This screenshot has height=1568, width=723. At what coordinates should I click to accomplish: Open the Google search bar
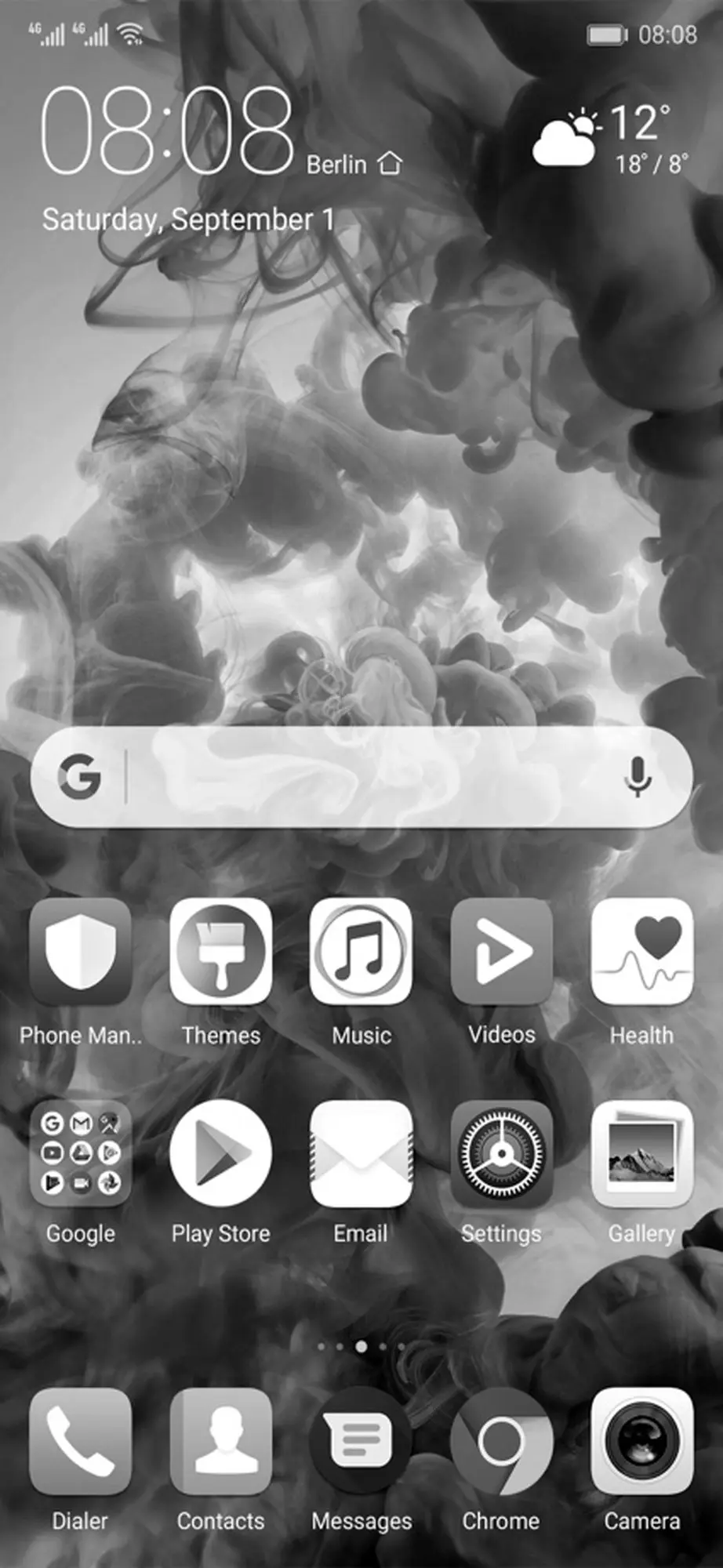tap(361, 777)
